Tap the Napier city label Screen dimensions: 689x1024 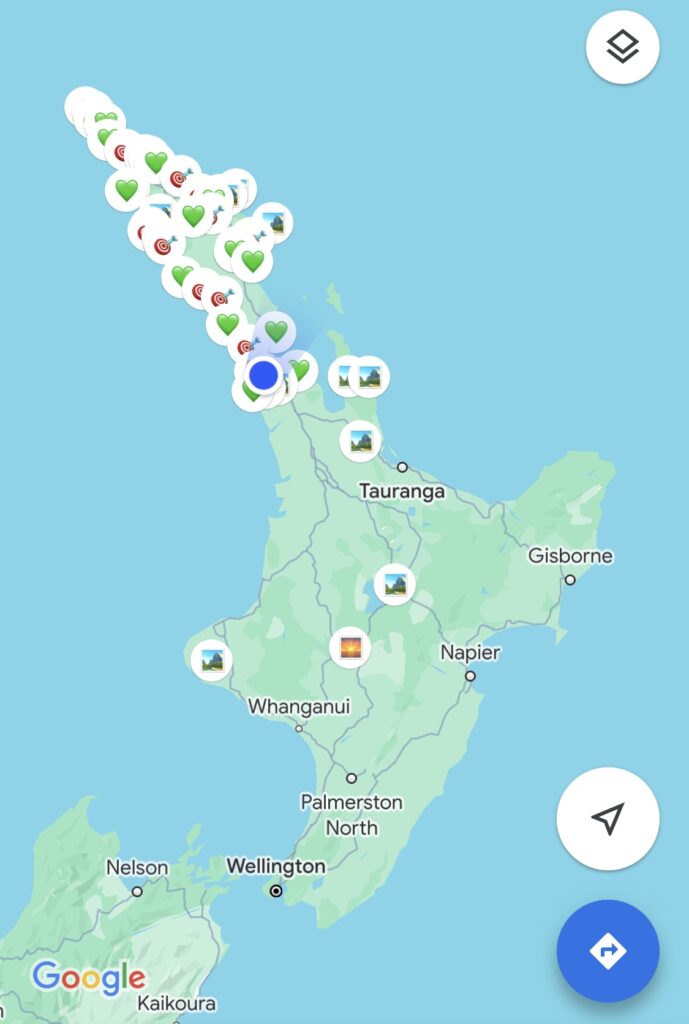[470, 653]
